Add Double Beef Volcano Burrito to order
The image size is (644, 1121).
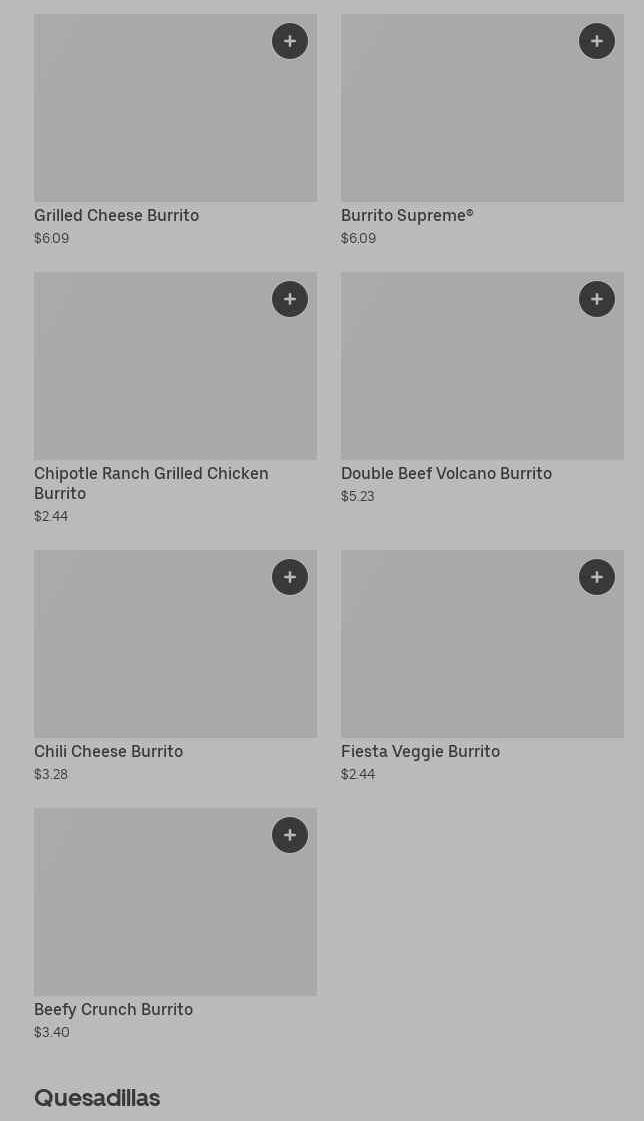(x=597, y=299)
